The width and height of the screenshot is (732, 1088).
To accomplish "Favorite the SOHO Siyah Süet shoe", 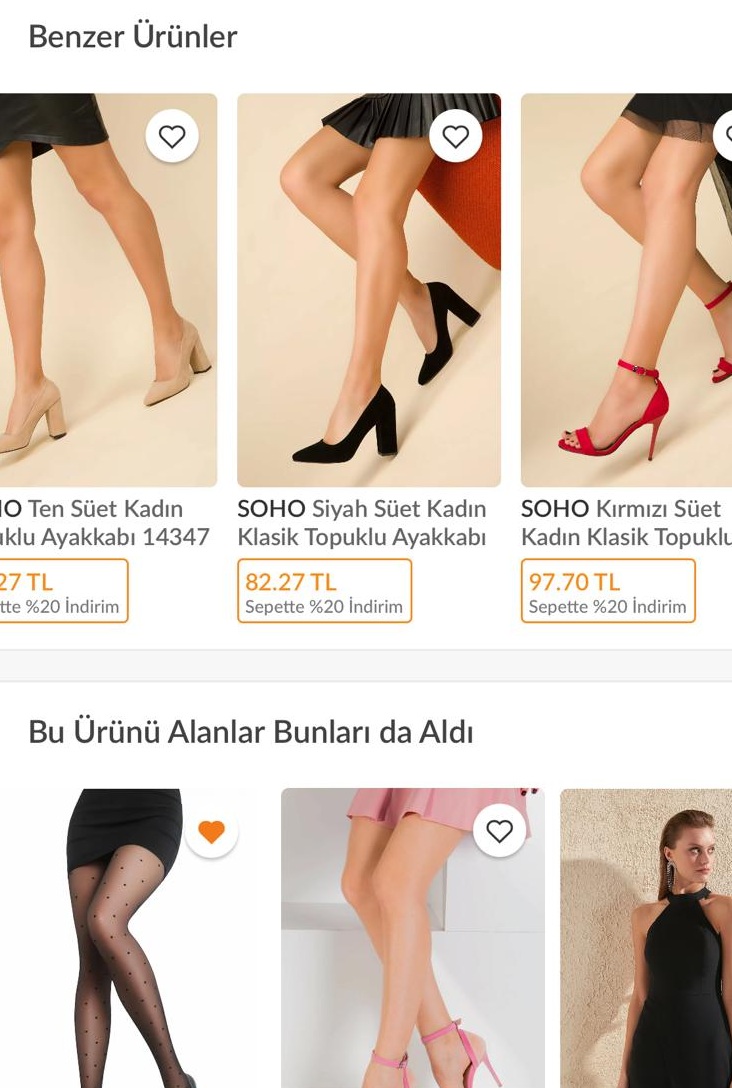I will point(456,136).
